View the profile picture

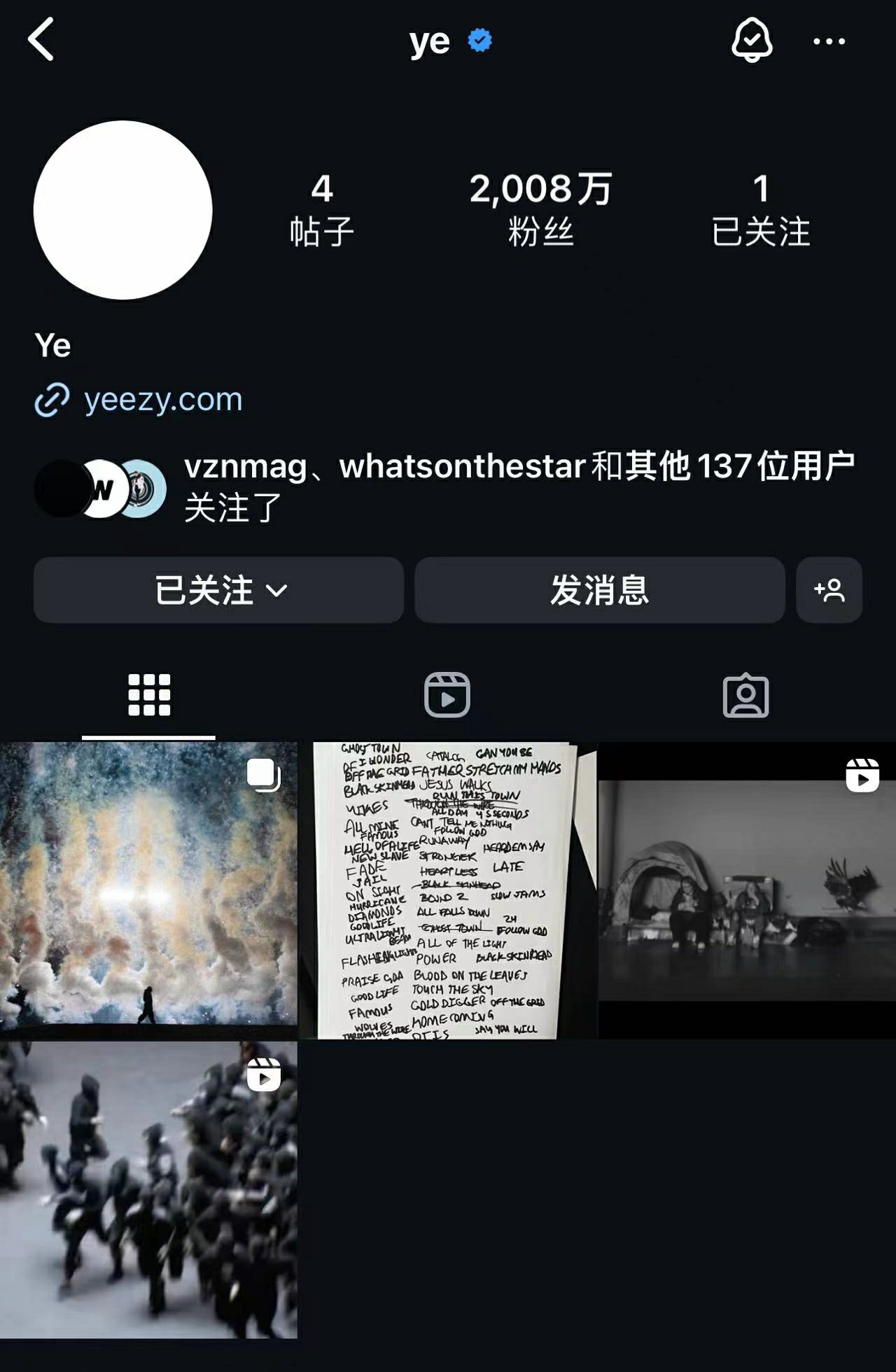coord(123,210)
